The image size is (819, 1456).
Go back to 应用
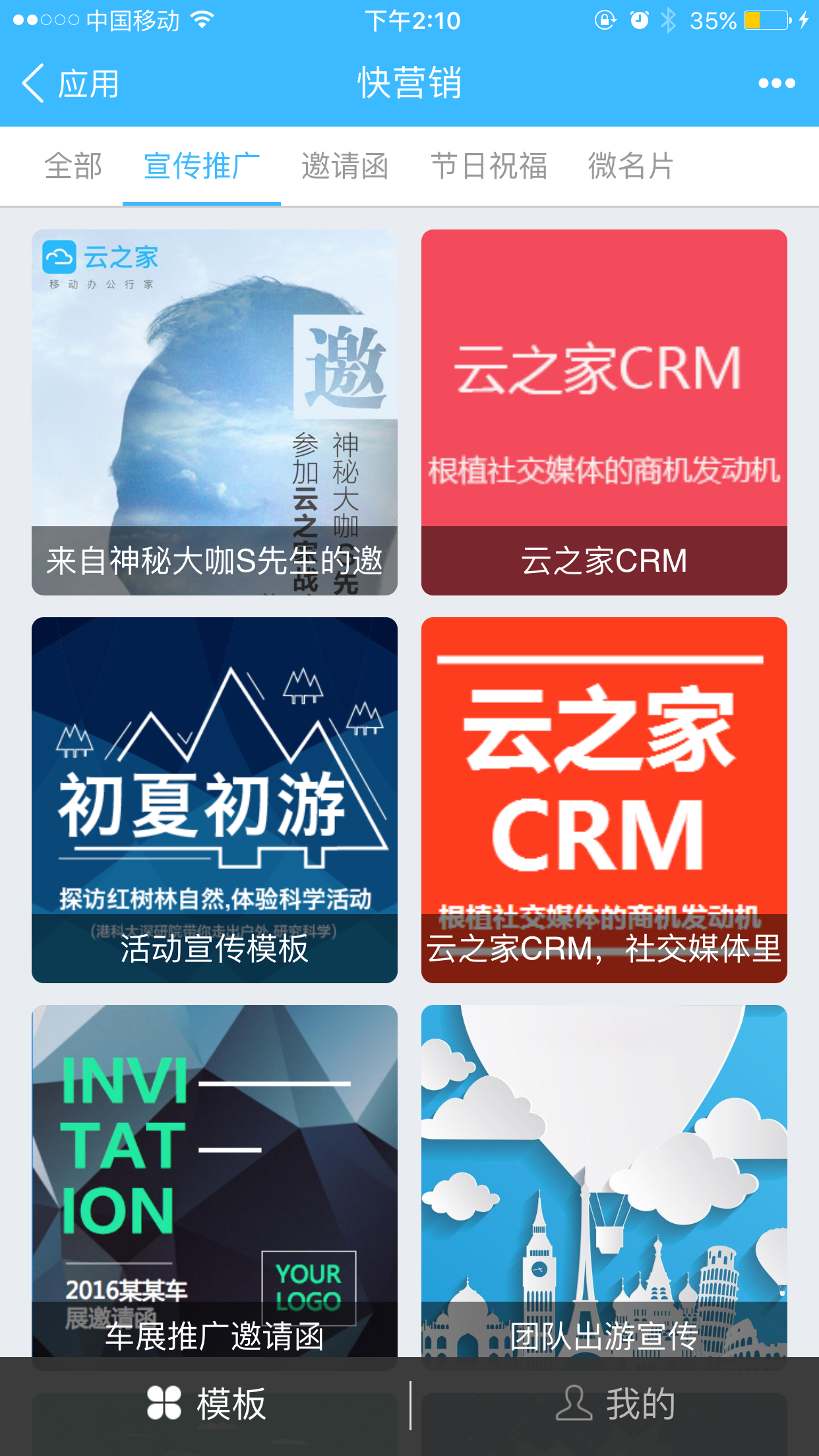point(69,84)
